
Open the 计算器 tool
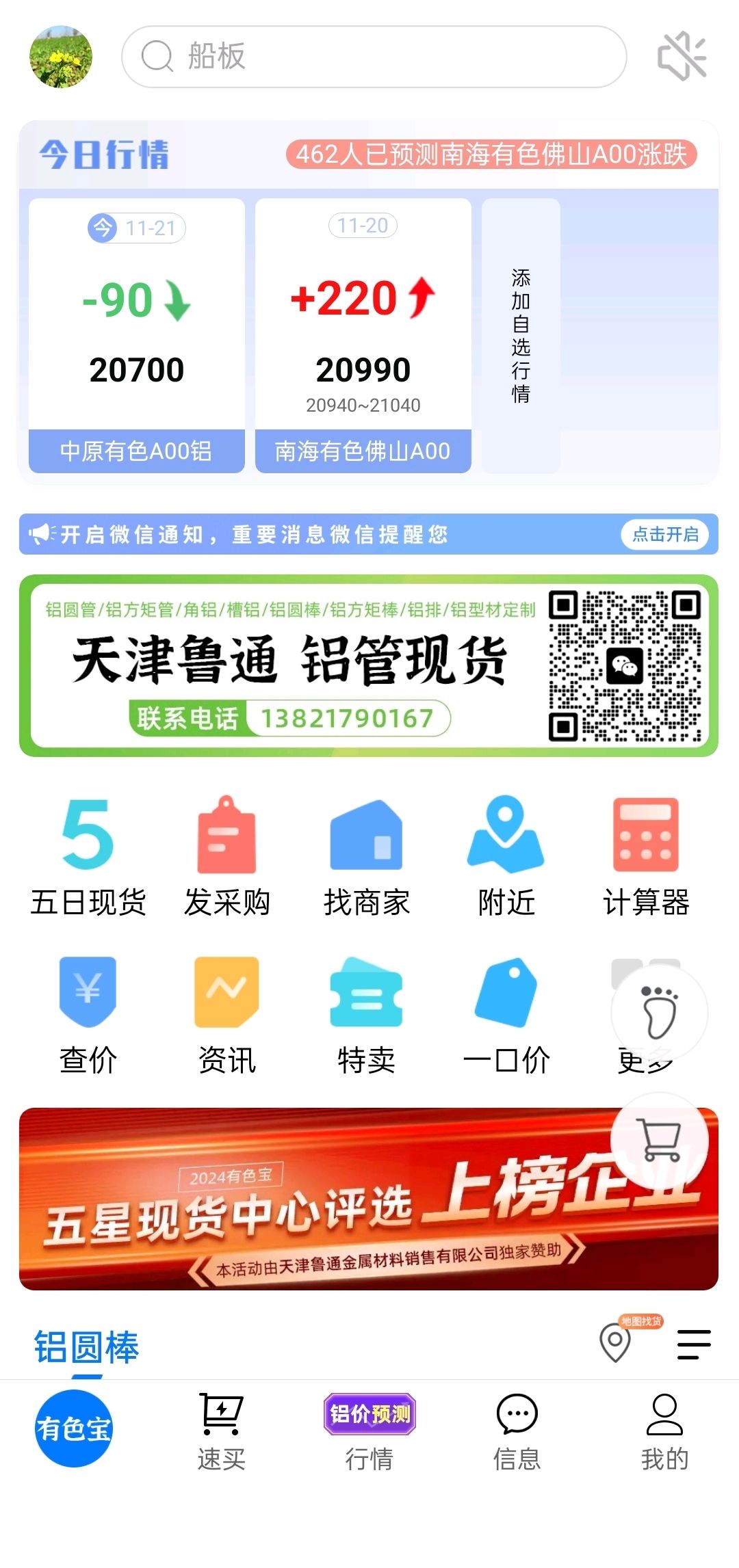646,858
